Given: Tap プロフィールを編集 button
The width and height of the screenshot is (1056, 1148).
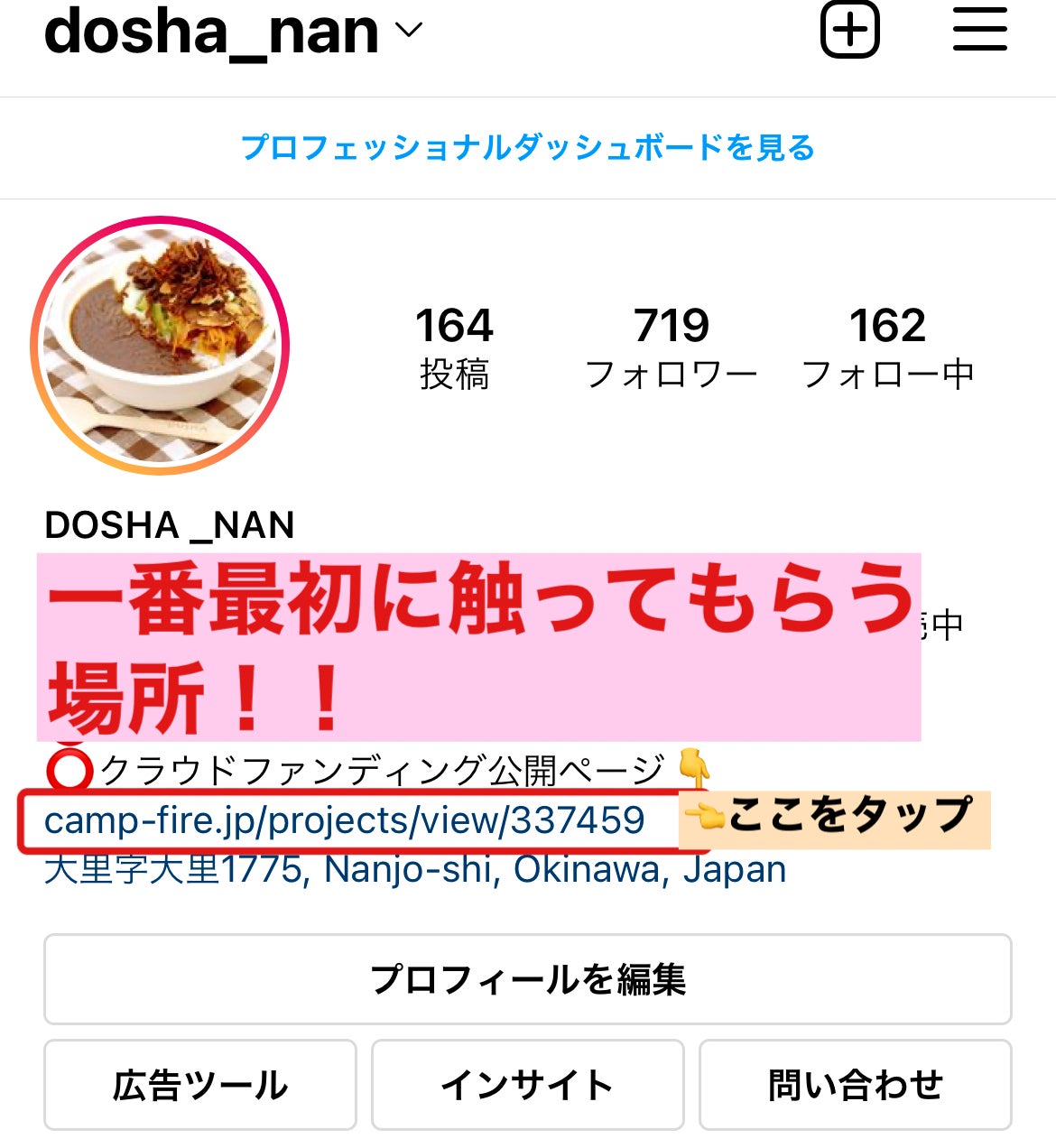Looking at the screenshot, I should [528, 979].
